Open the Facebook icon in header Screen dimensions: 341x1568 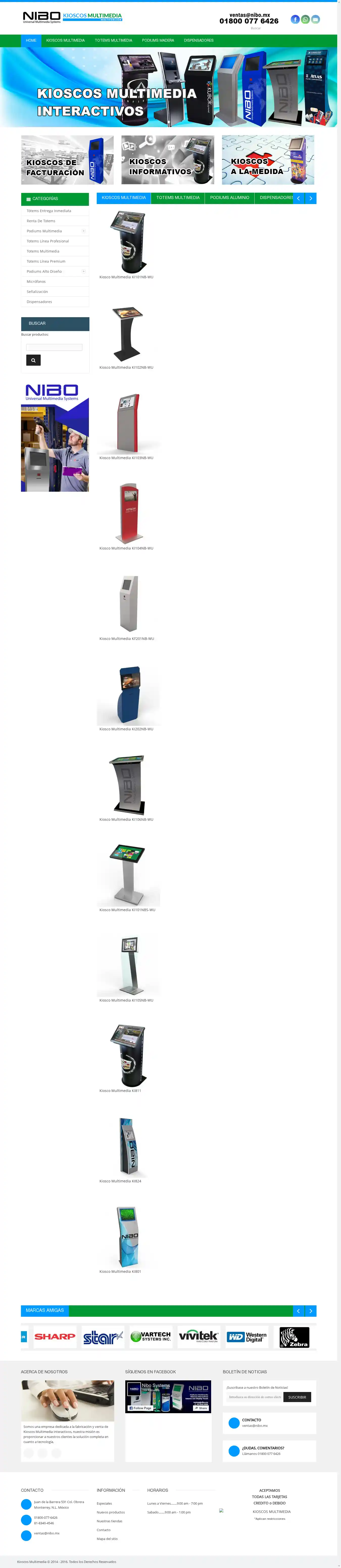pyautogui.click(x=295, y=19)
